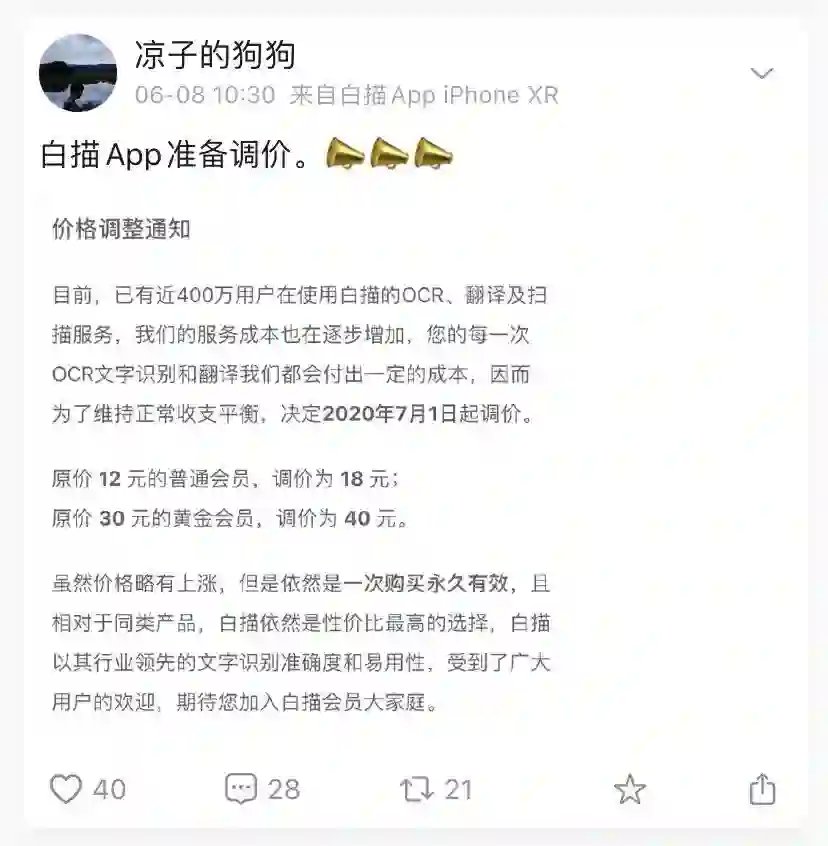Like this post with the heart icon
Image resolution: width=828 pixels, height=846 pixels.
coord(66,789)
